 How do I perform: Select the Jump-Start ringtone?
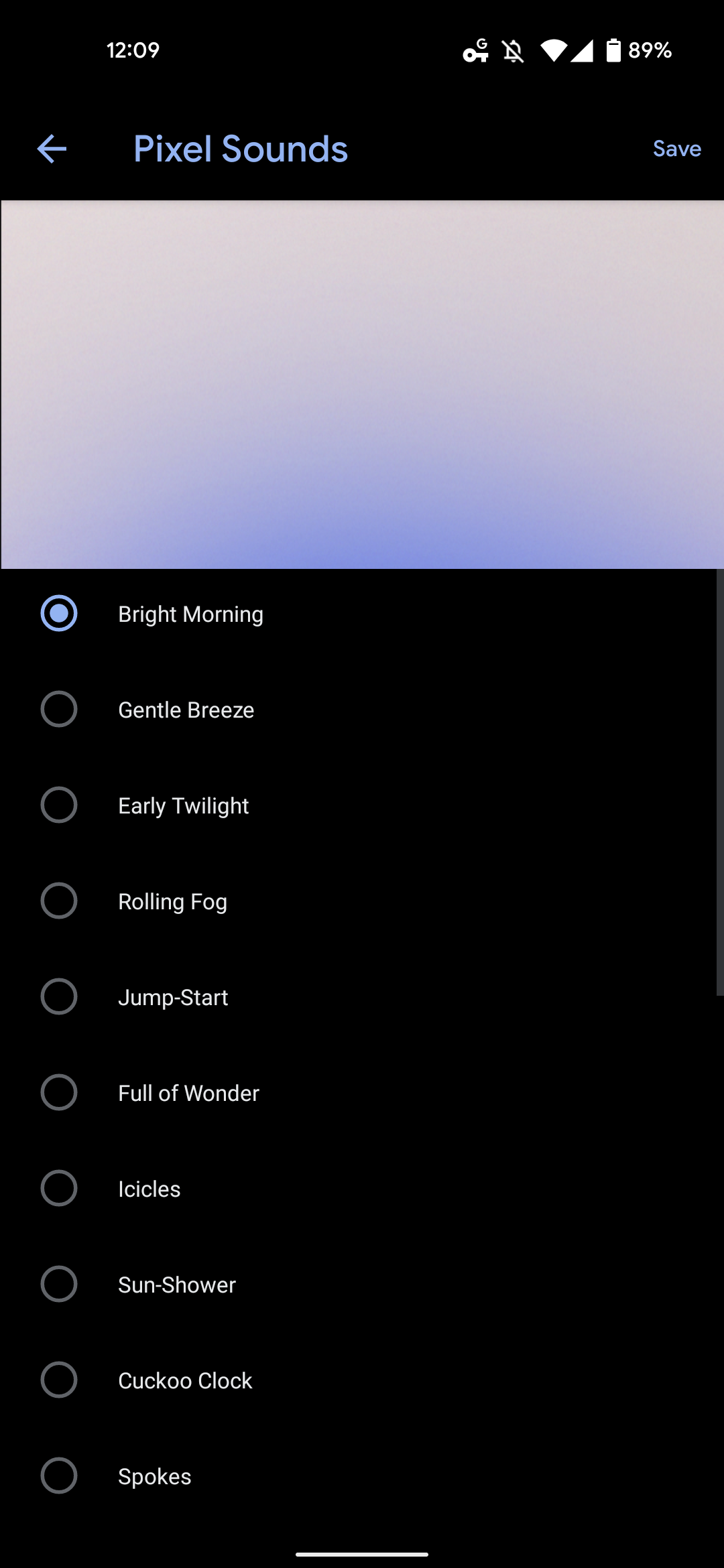pyautogui.click(x=172, y=997)
